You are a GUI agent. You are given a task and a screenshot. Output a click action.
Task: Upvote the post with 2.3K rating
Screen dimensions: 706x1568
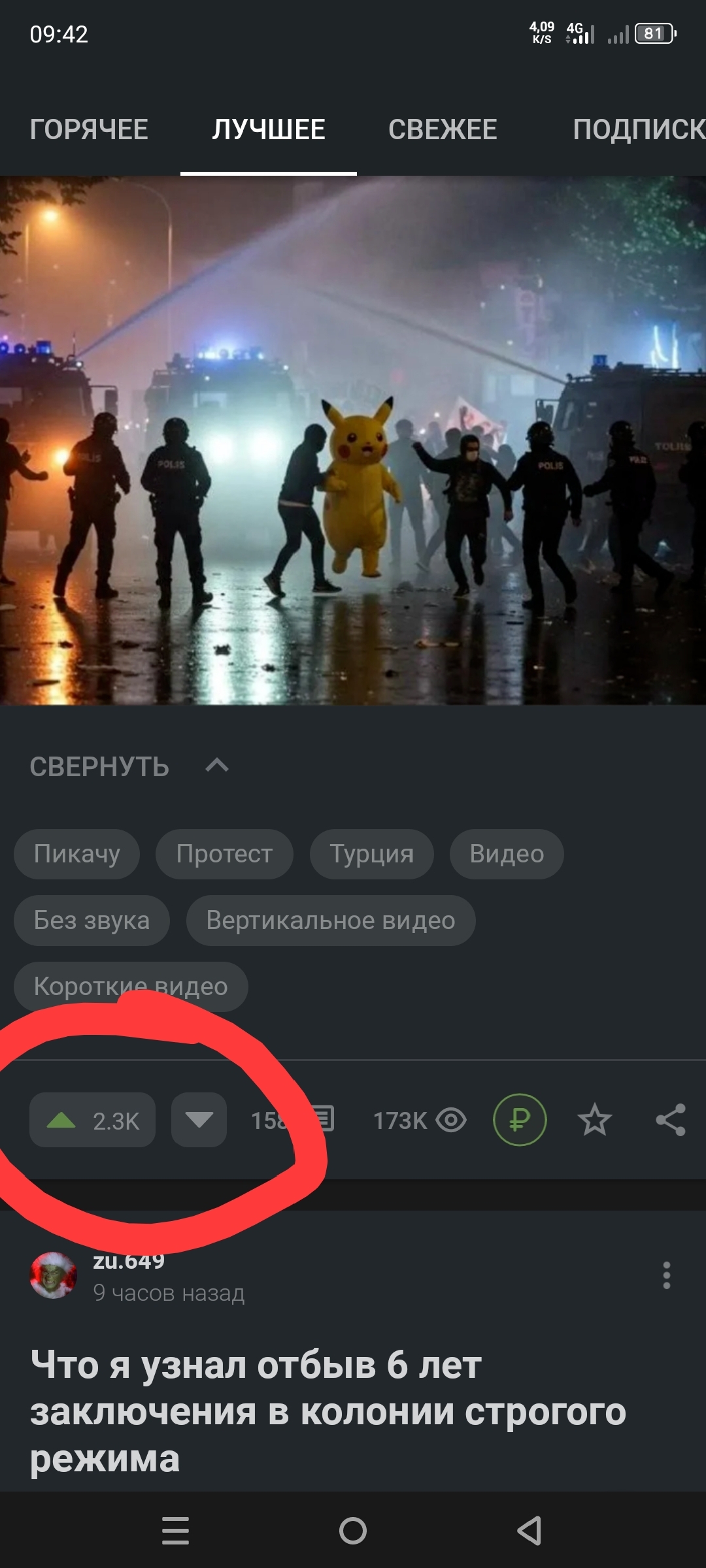coord(92,1120)
